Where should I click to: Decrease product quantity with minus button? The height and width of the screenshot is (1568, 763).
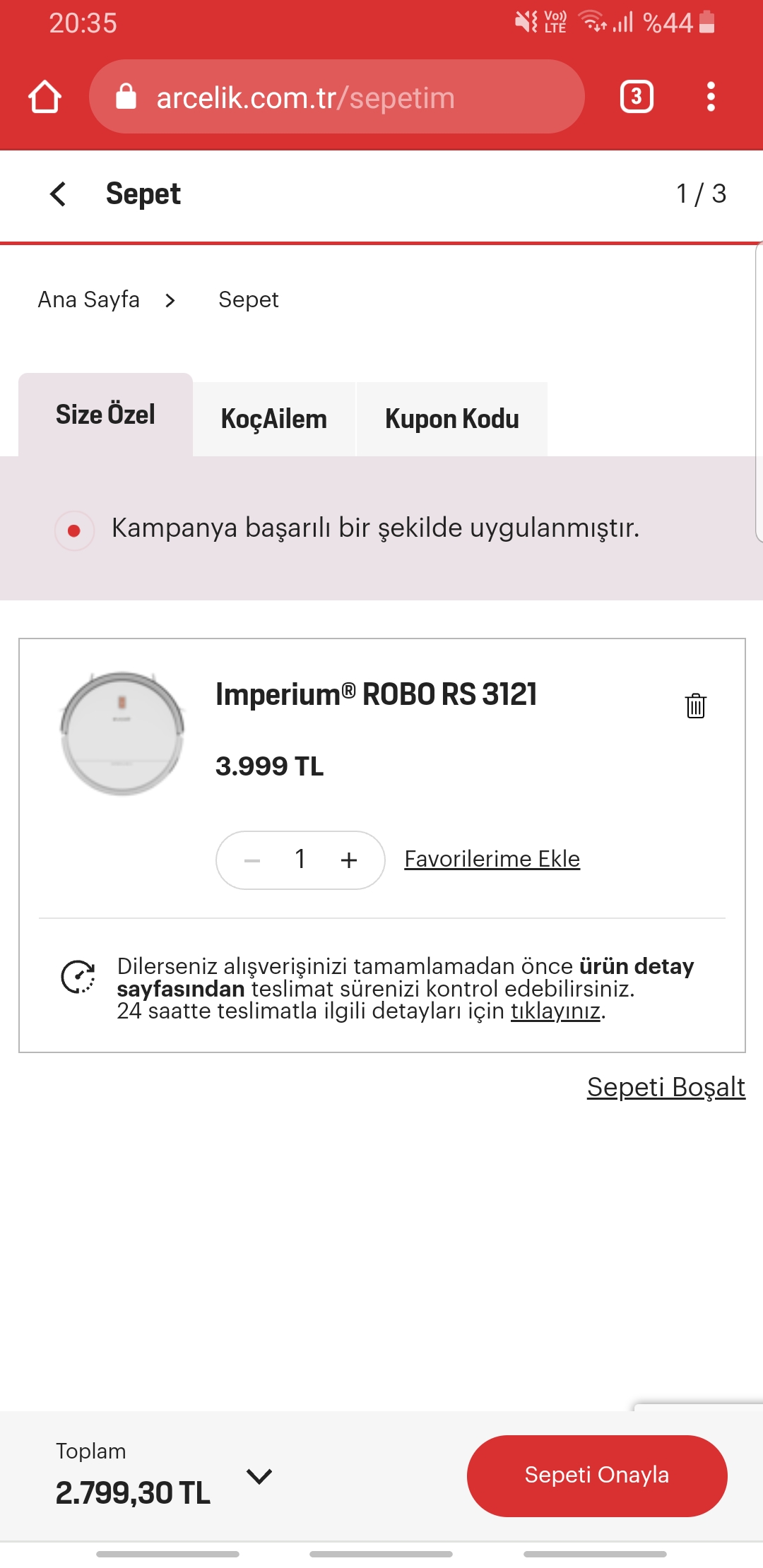coord(252,860)
